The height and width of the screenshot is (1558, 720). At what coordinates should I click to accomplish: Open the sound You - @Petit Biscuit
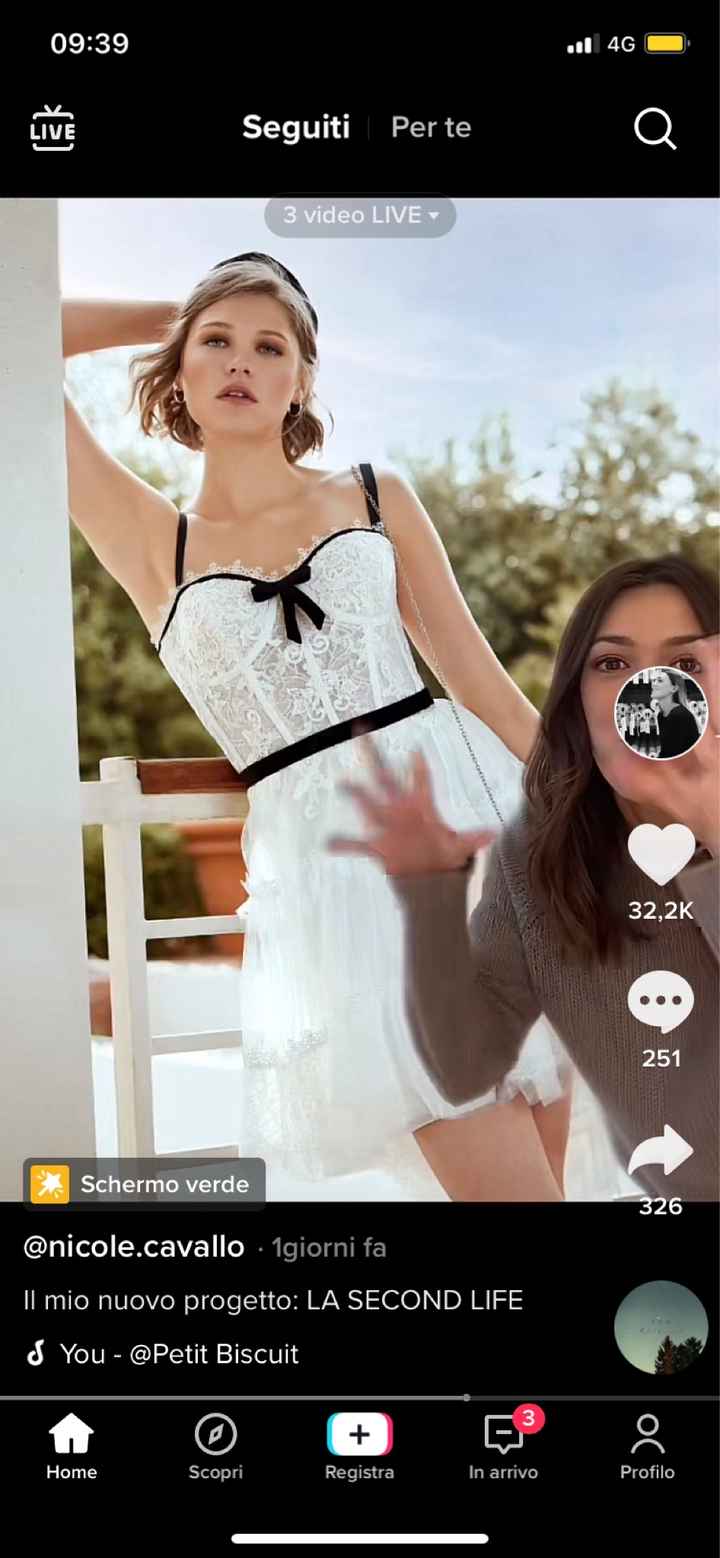coord(178,1354)
